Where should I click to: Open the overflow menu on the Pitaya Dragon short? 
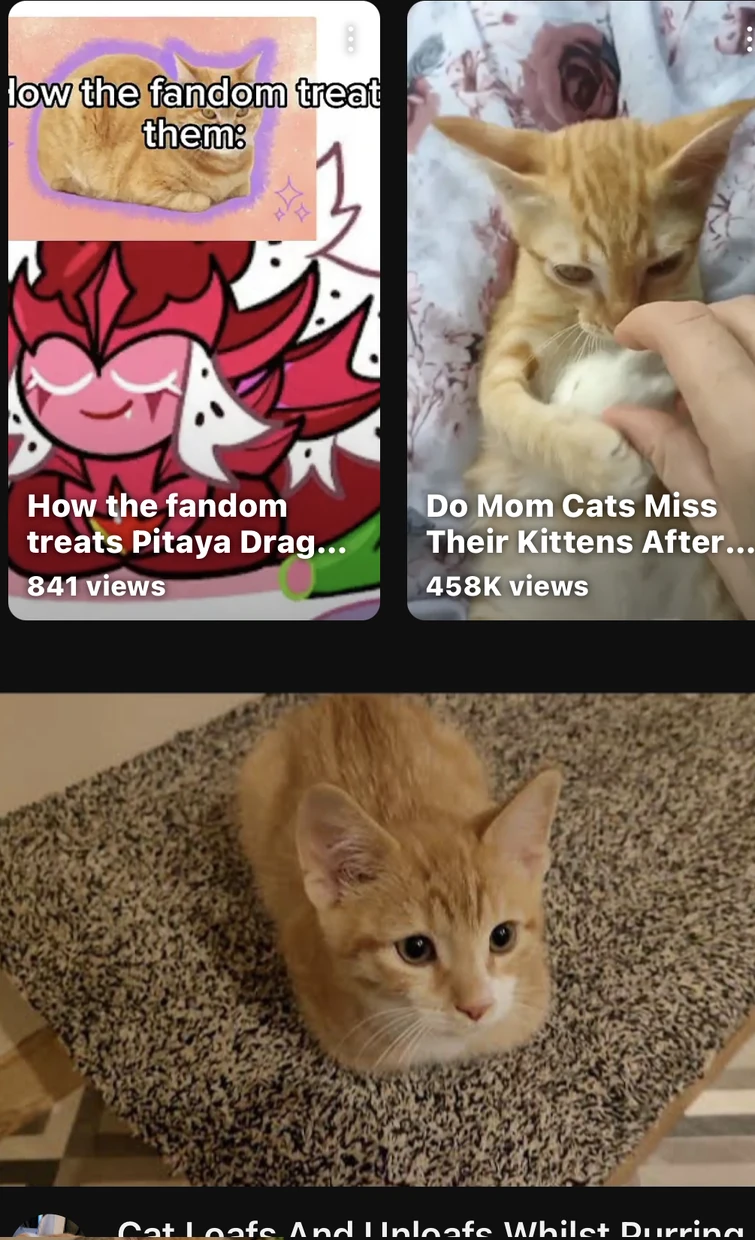(350, 39)
